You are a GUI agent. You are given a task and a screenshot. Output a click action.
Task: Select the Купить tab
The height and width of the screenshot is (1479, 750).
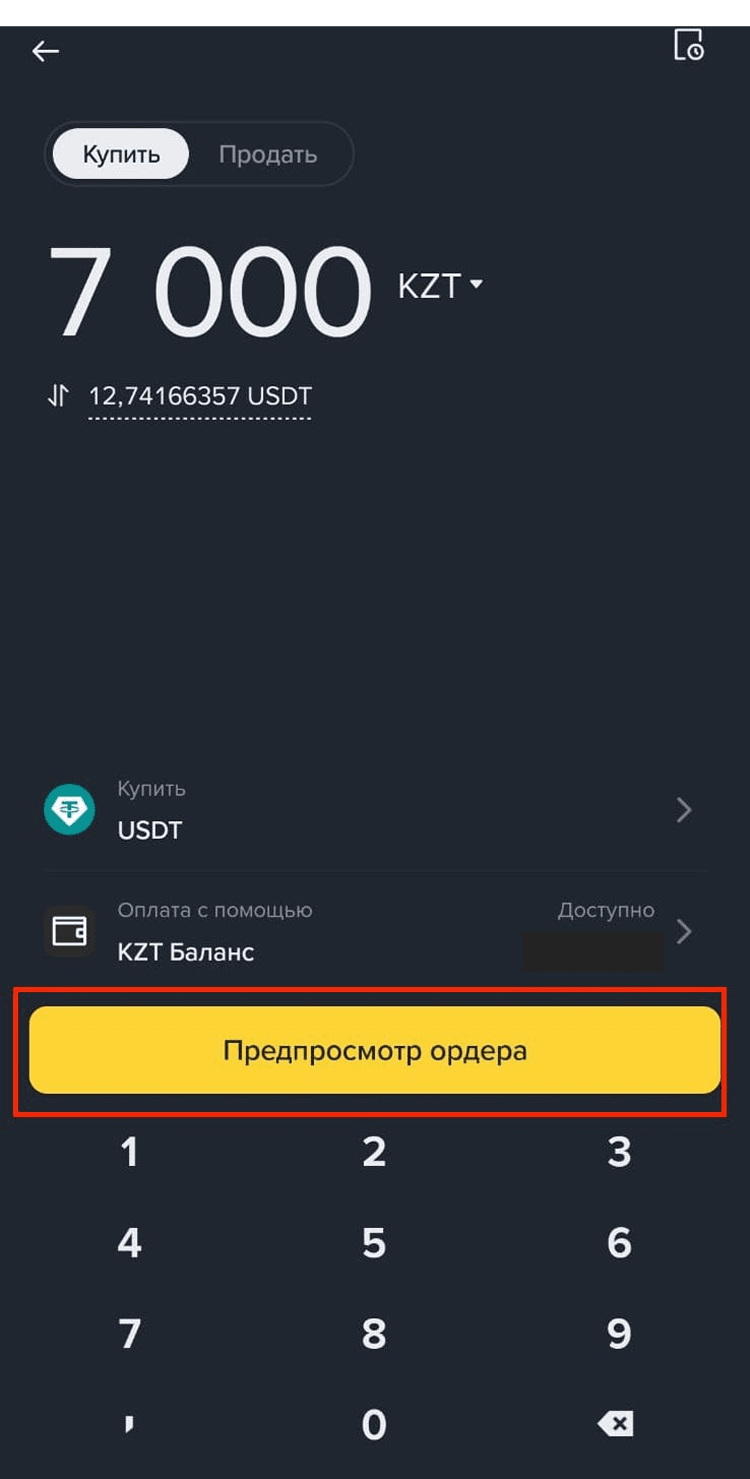pos(121,154)
